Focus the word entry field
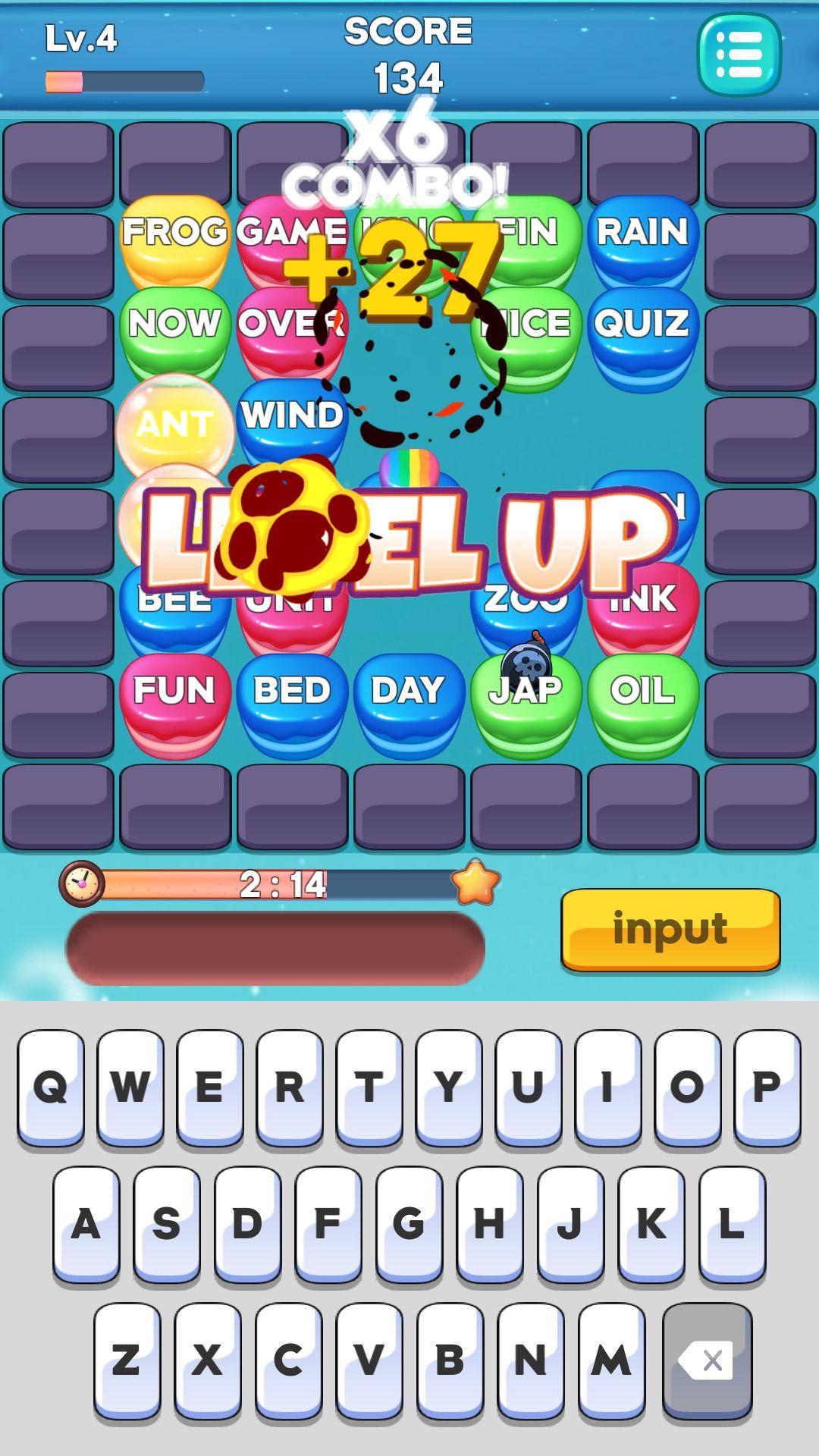This screenshot has width=819, height=1456. 275,948
